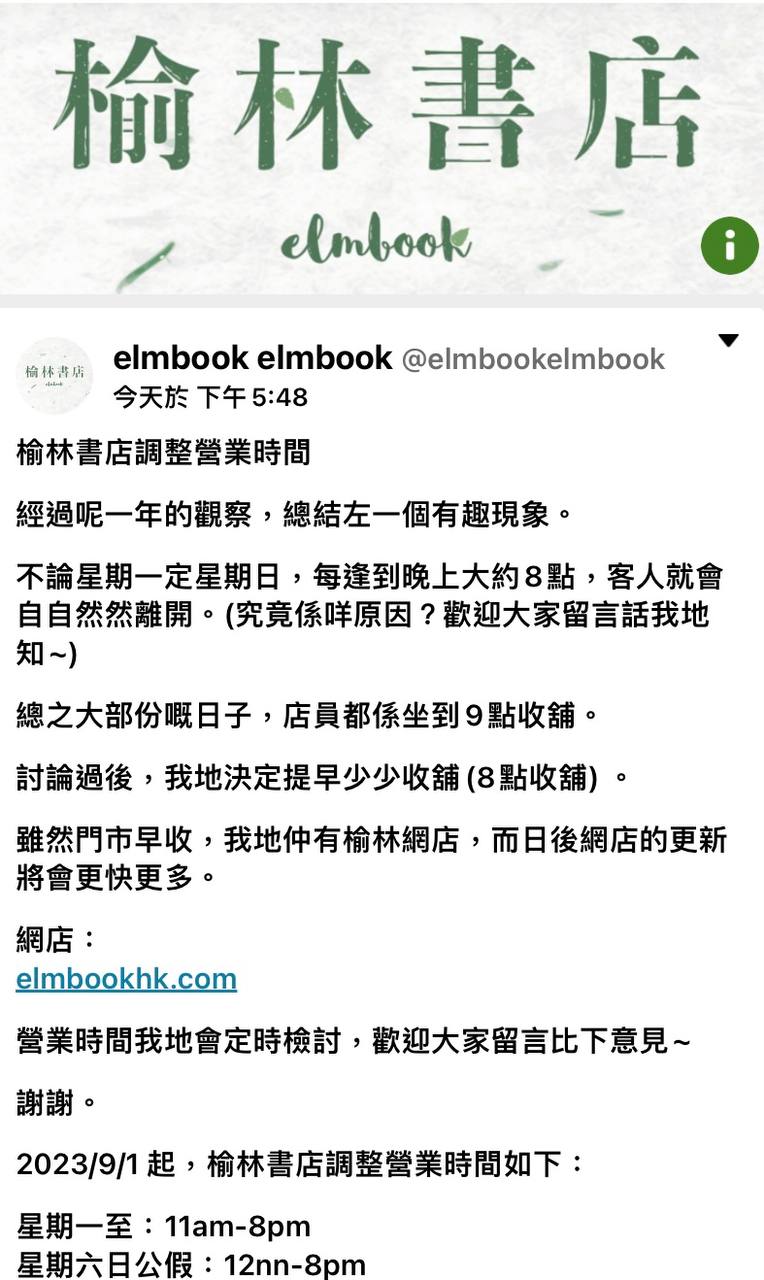Expand the post dropdown arrow menu
This screenshot has width=764, height=1280.
coord(729,341)
